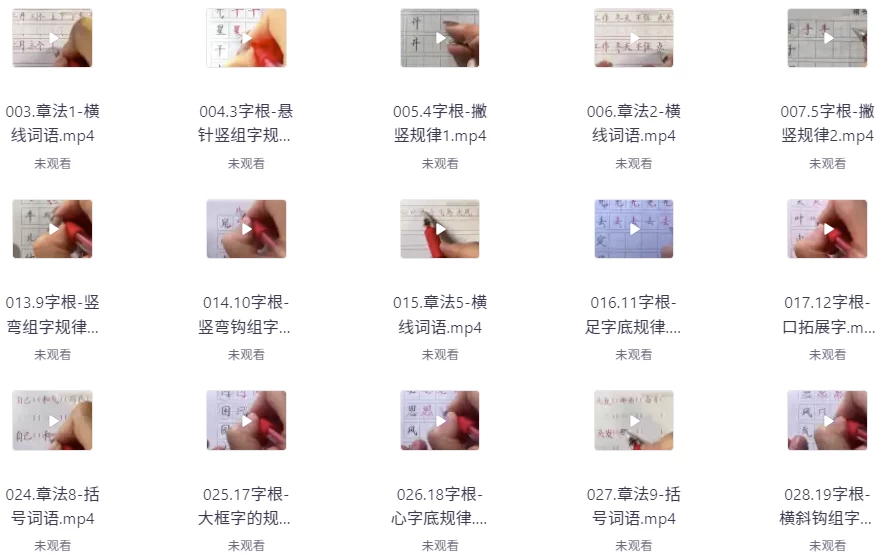Open video 005.4字根-撇竖规律1.mp4
The width and height of the screenshot is (888, 558).
tap(440, 38)
